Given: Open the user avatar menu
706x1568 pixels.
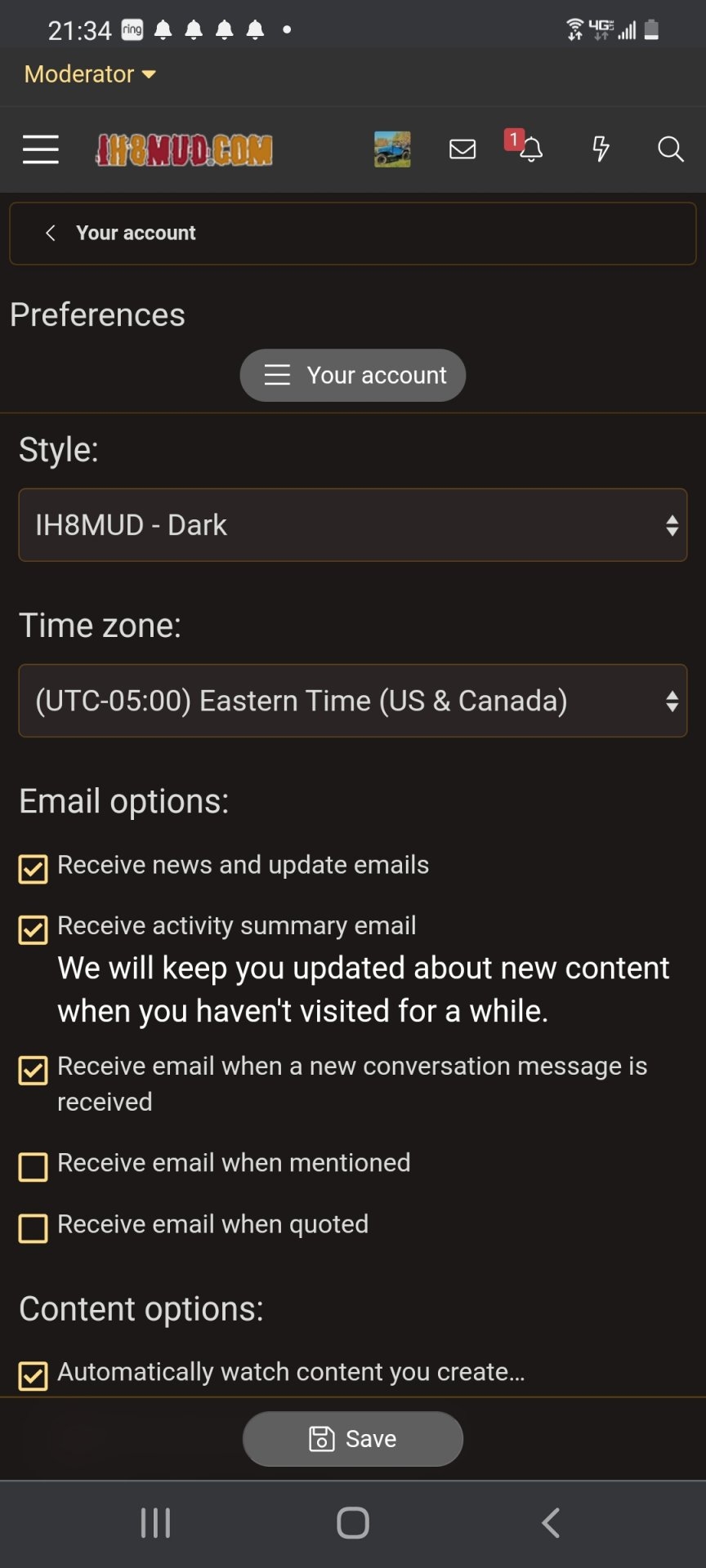Looking at the screenshot, I should 392,149.
